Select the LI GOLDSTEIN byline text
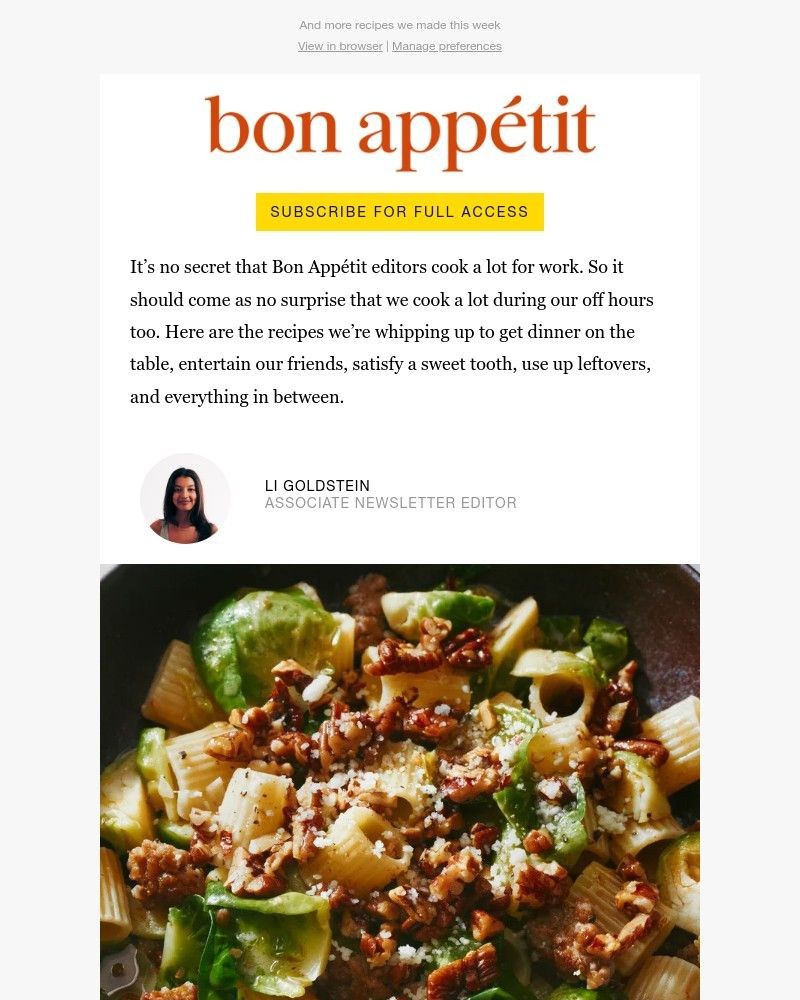This screenshot has height=1000, width=800. coord(317,485)
